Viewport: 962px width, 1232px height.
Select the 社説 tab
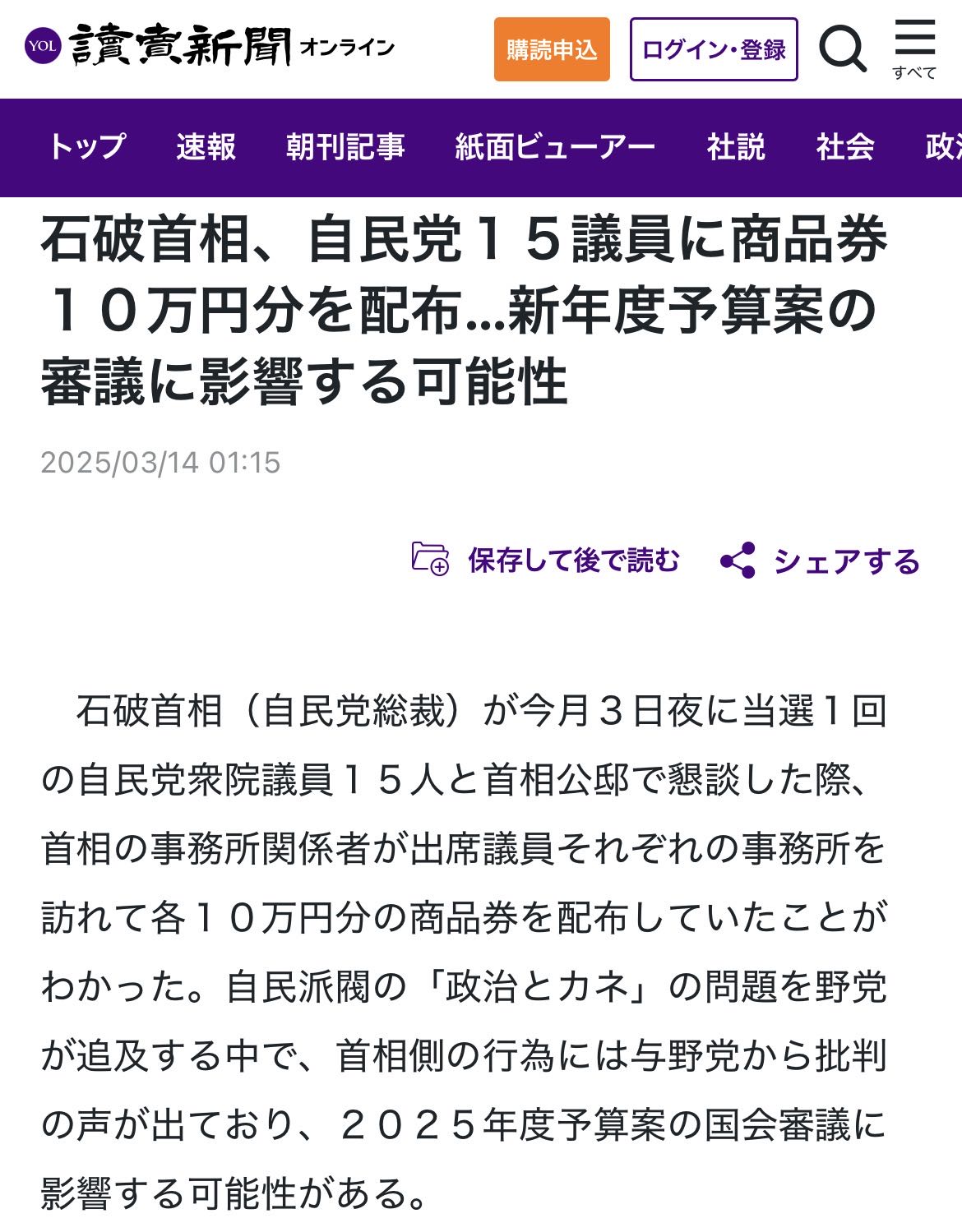coord(736,147)
